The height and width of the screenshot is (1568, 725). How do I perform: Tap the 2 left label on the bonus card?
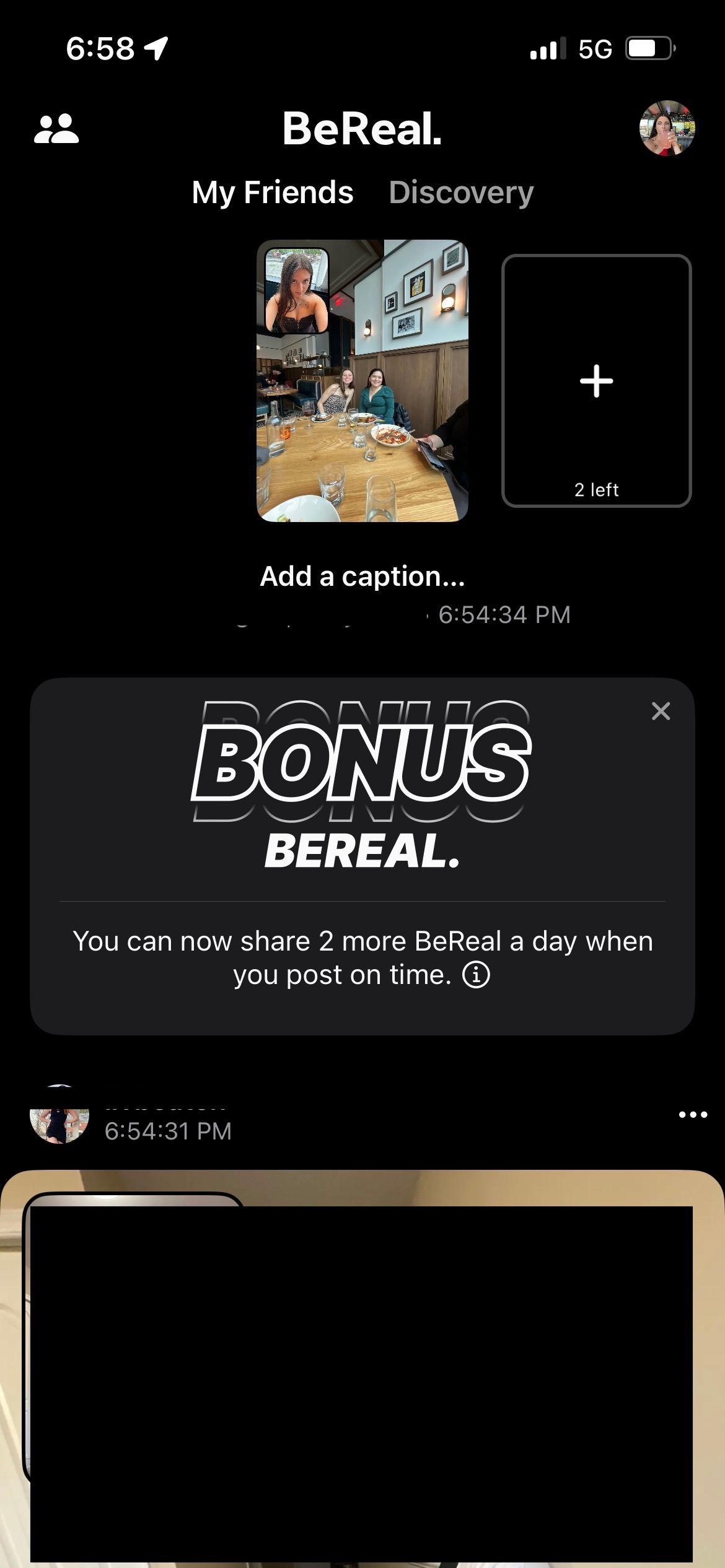[596, 489]
